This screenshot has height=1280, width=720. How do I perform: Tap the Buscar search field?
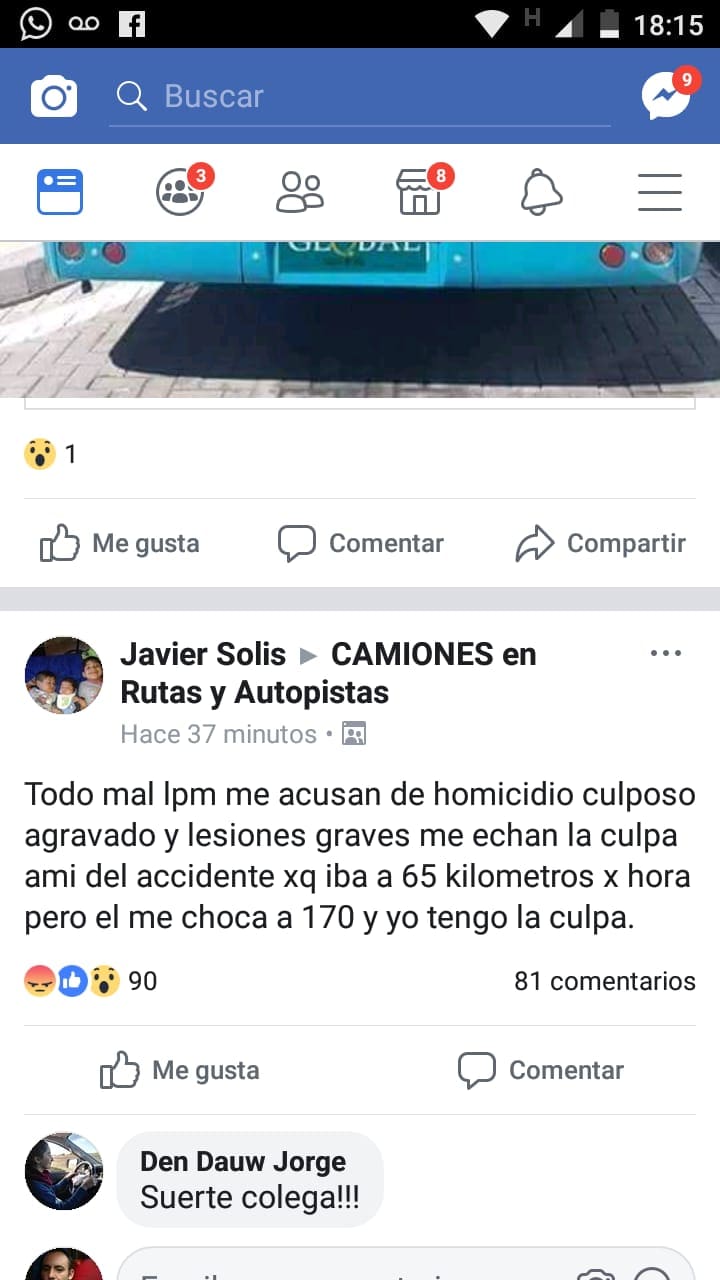click(360, 97)
